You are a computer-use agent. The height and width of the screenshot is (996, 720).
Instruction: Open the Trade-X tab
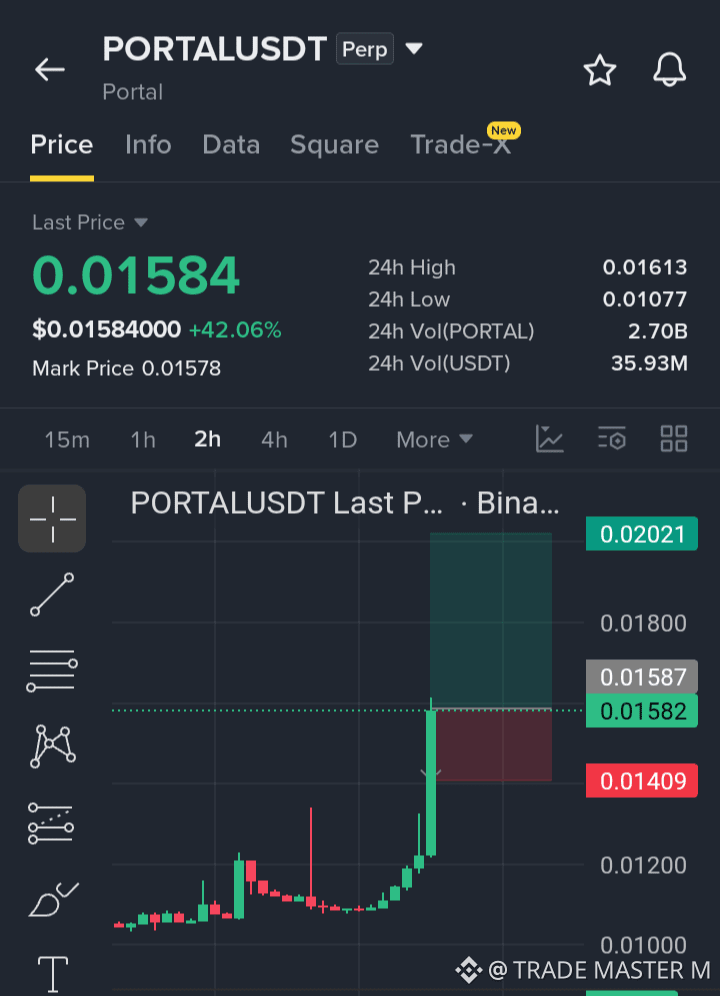pos(461,144)
